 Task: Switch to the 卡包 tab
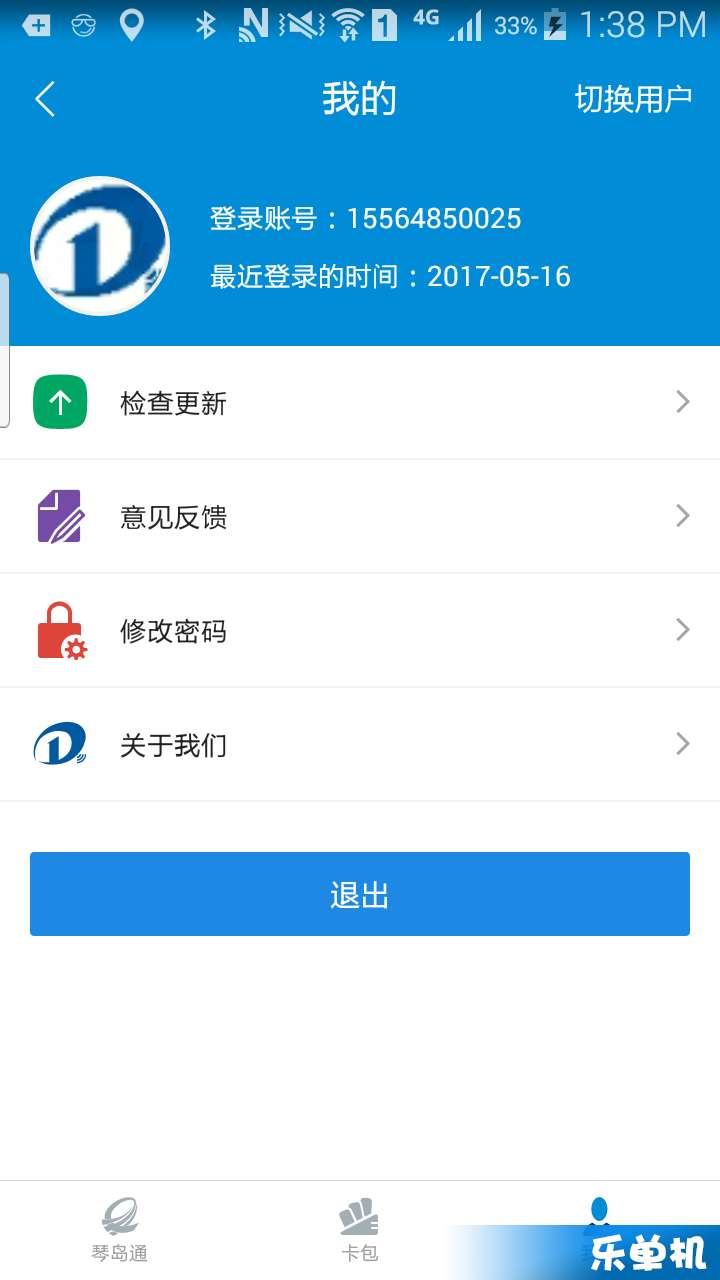(360, 1231)
